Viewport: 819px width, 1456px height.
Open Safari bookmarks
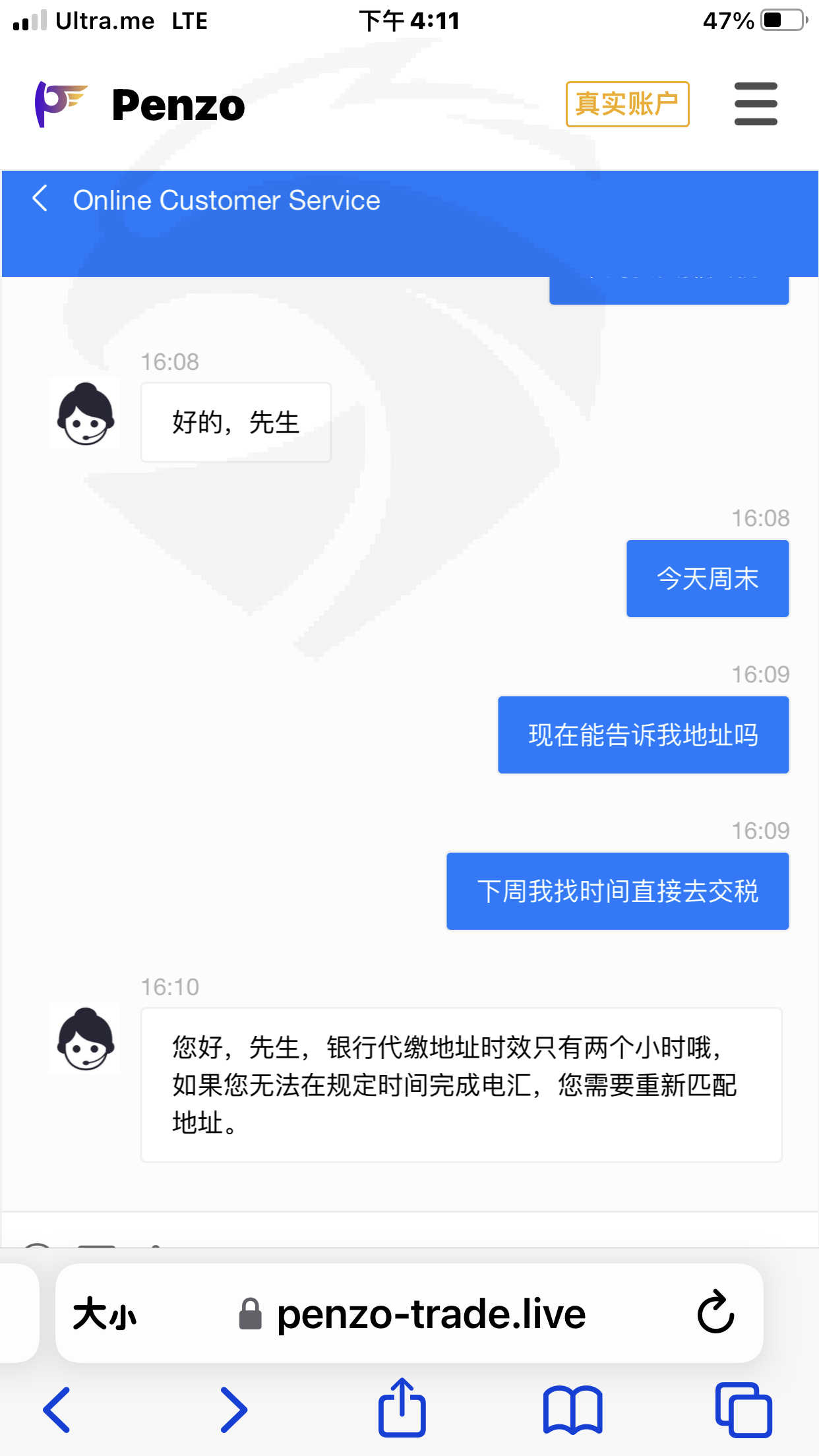pyautogui.click(x=572, y=1410)
